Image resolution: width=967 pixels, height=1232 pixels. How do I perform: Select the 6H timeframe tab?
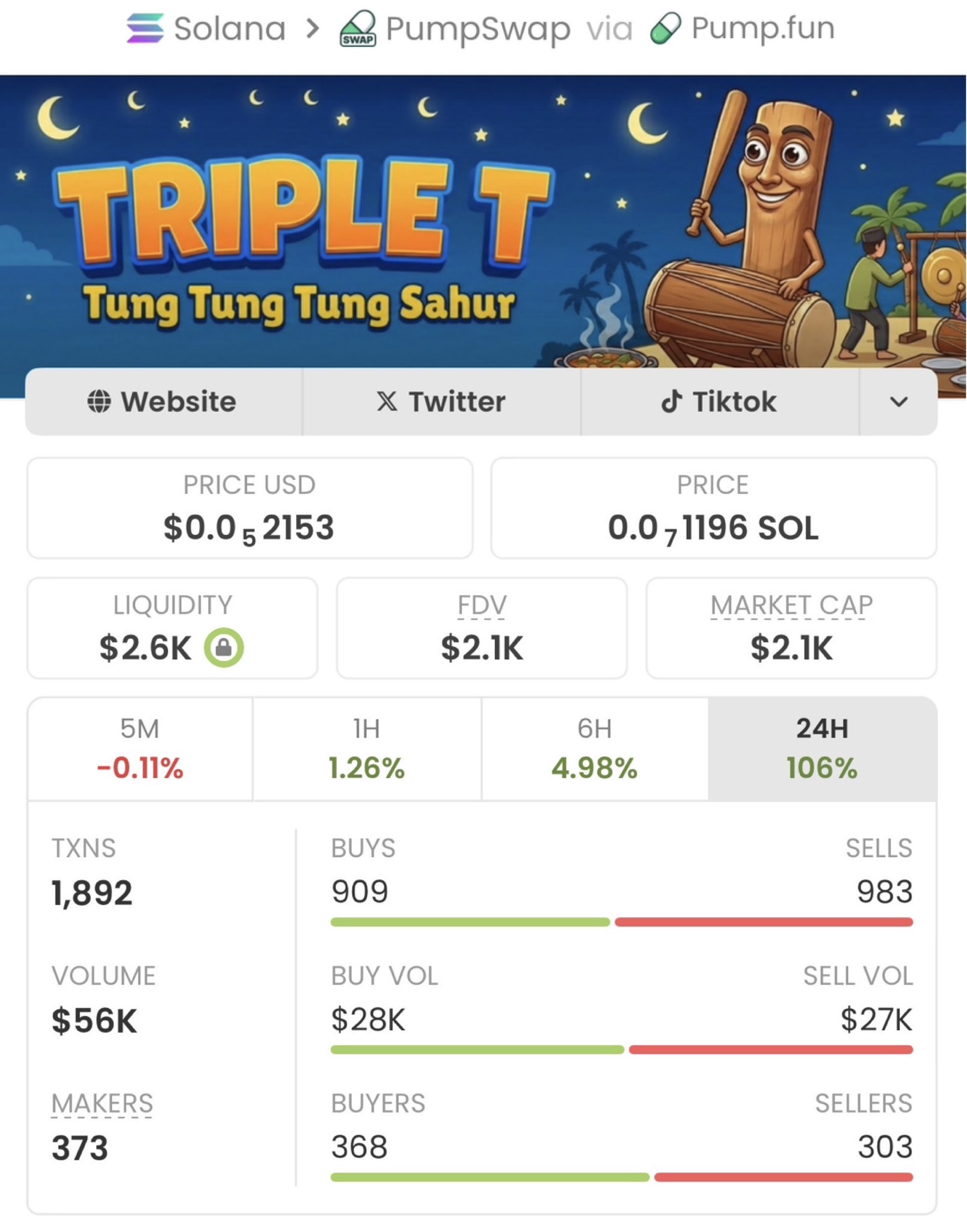(x=594, y=749)
